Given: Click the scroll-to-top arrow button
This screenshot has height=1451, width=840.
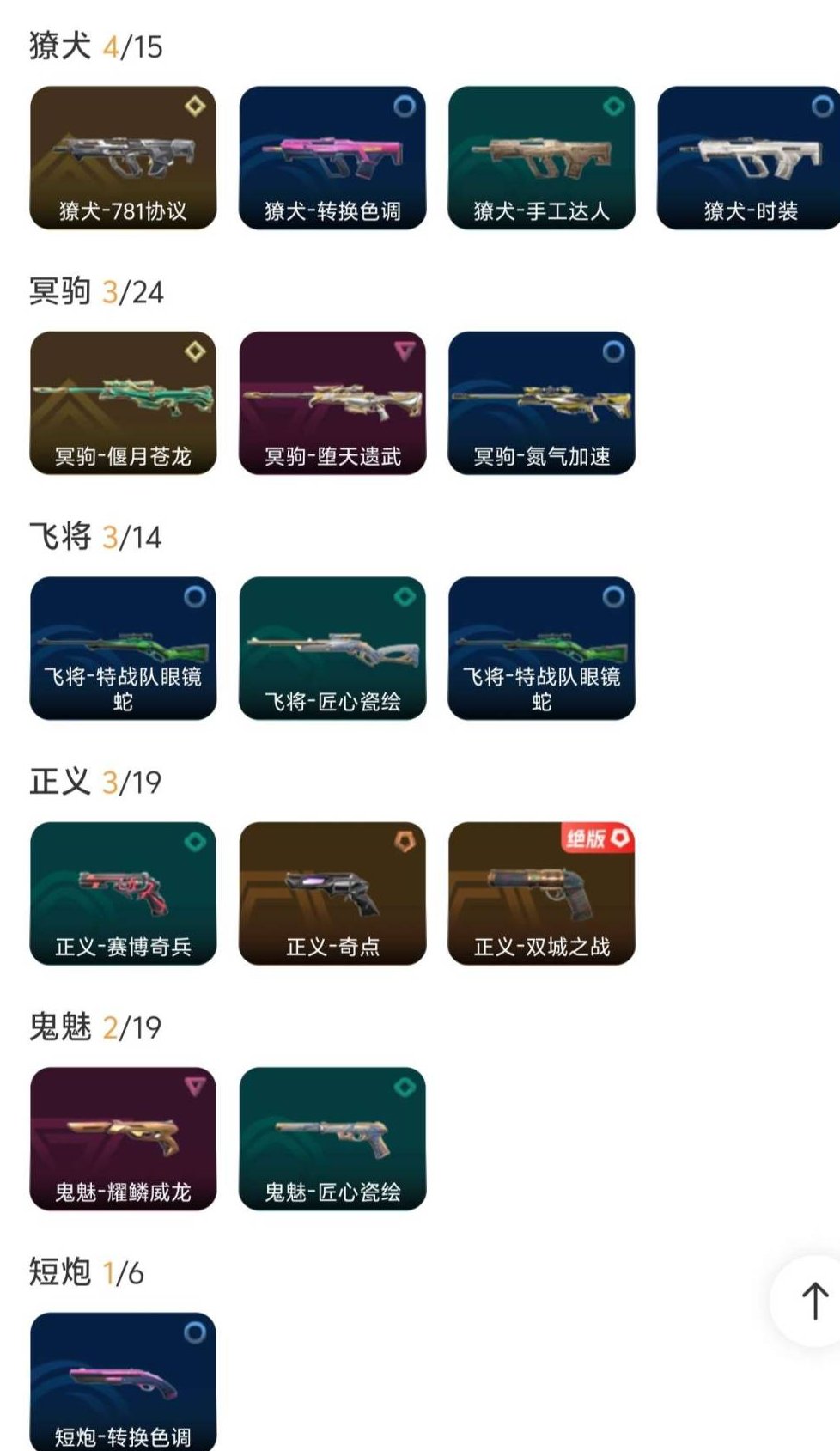Looking at the screenshot, I should (x=813, y=1299).
